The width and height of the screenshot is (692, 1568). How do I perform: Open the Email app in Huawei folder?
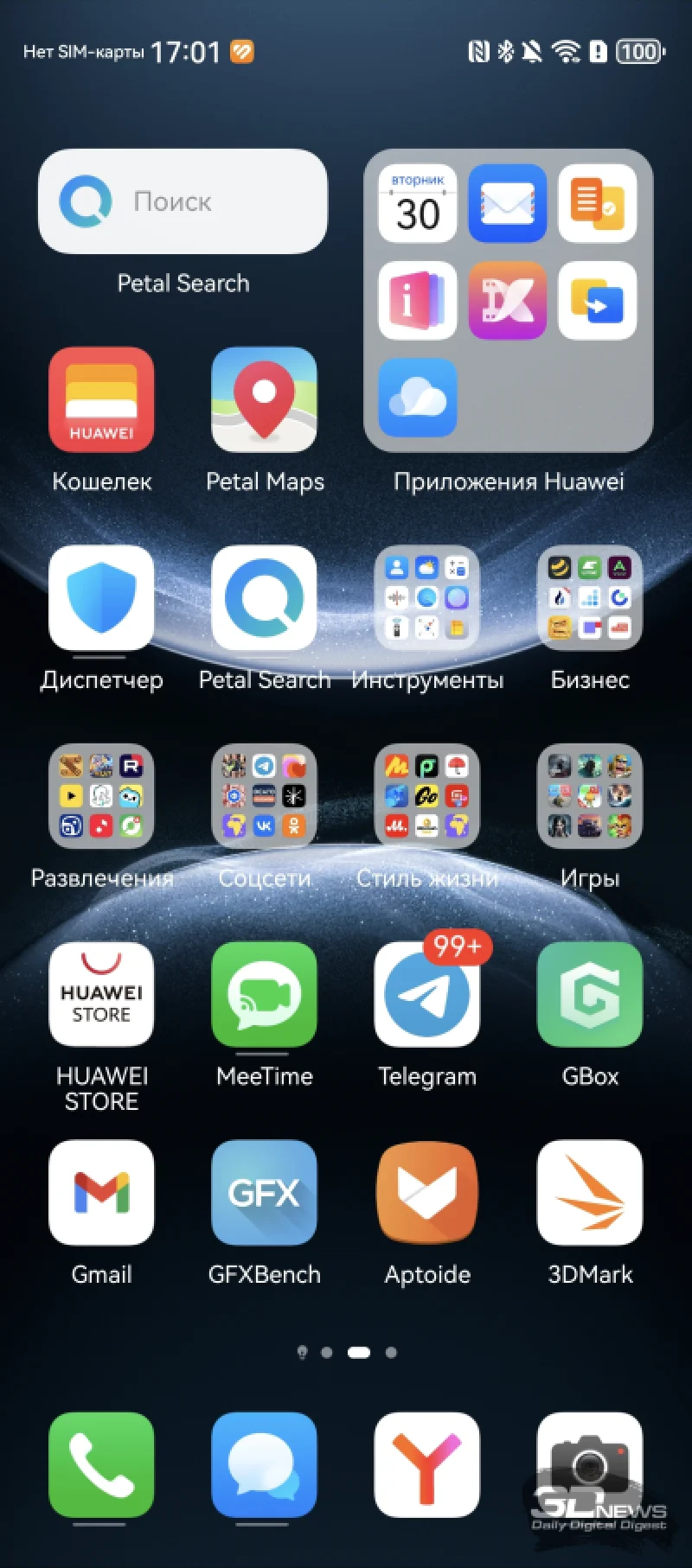tap(508, 204)
